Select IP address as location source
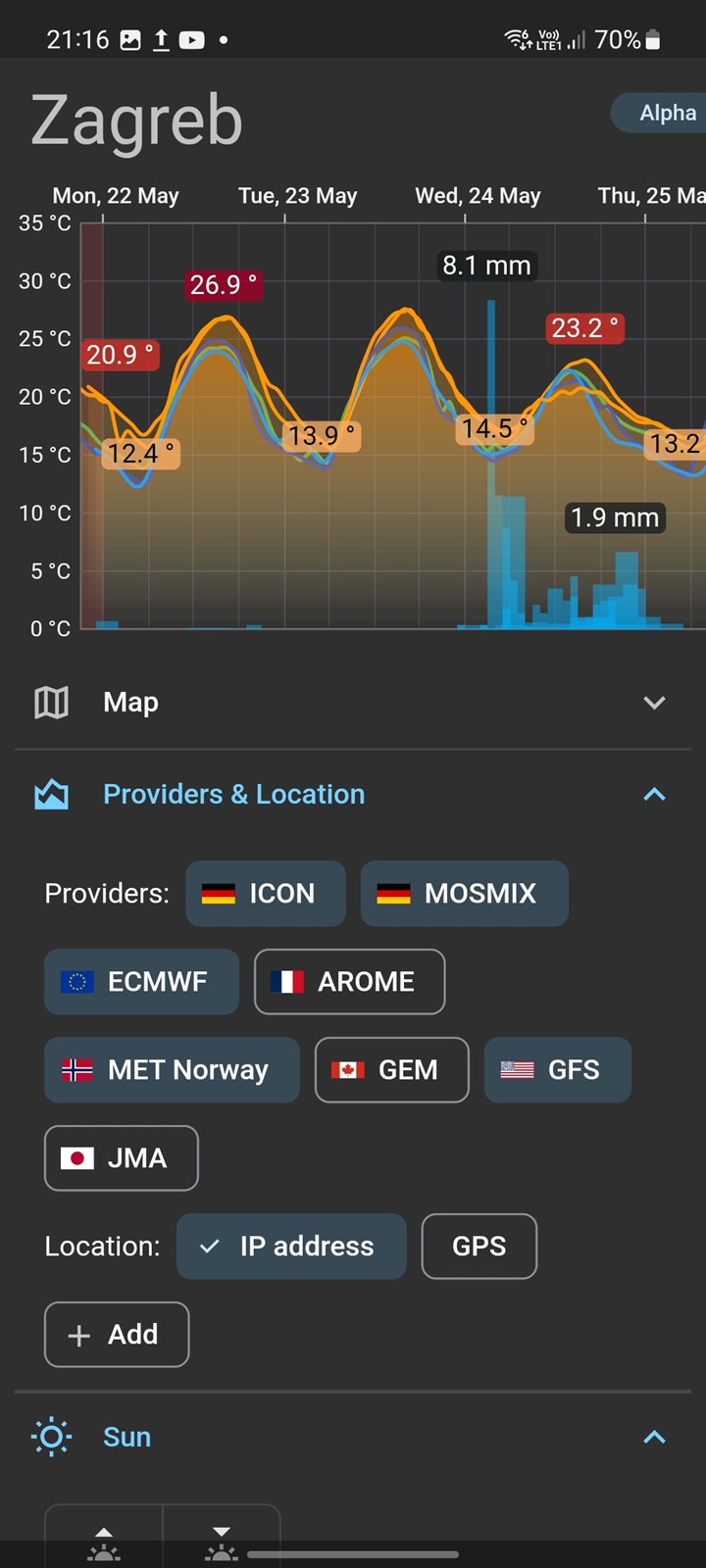Screen dimensions: 706x1568 [x=291, y=1247]
